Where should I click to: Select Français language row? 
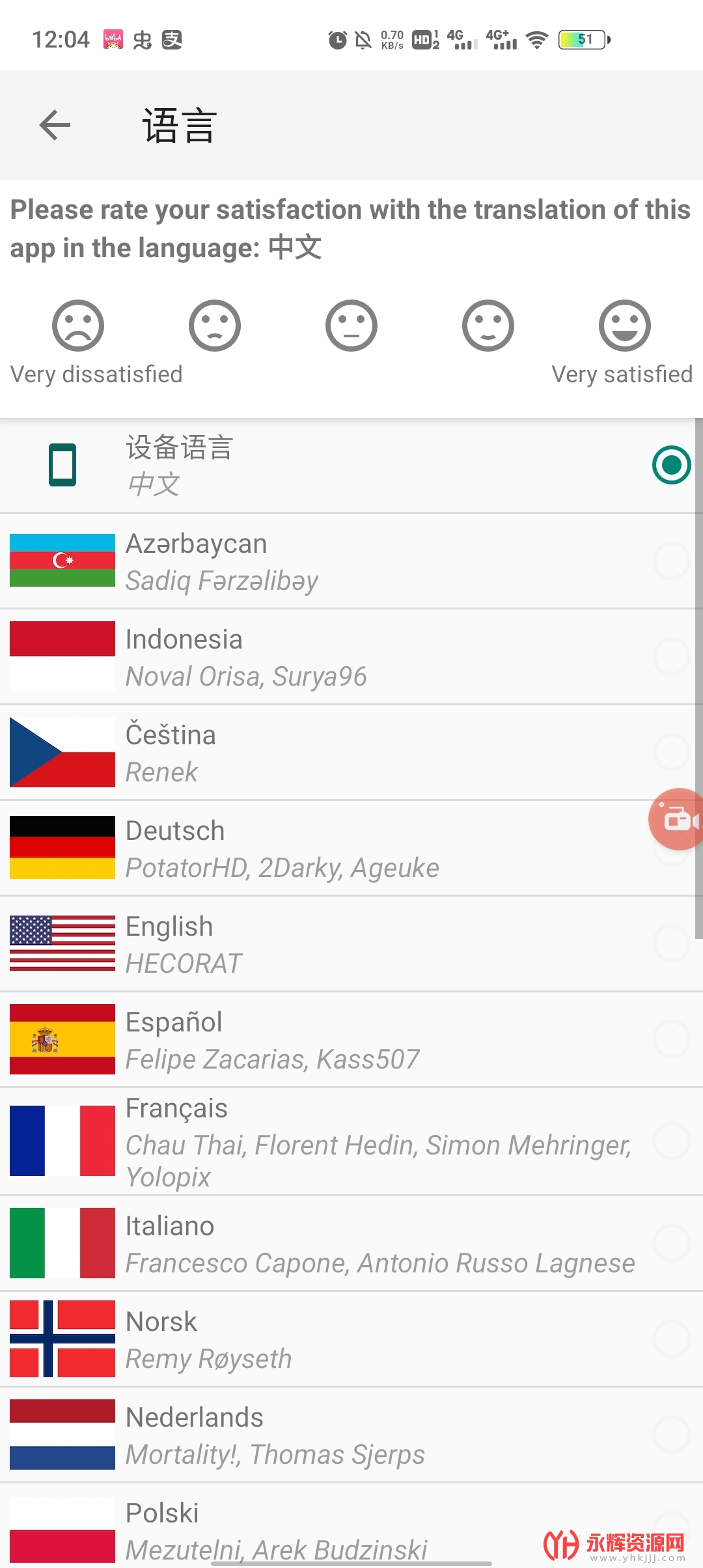(x=351, y=1141)
